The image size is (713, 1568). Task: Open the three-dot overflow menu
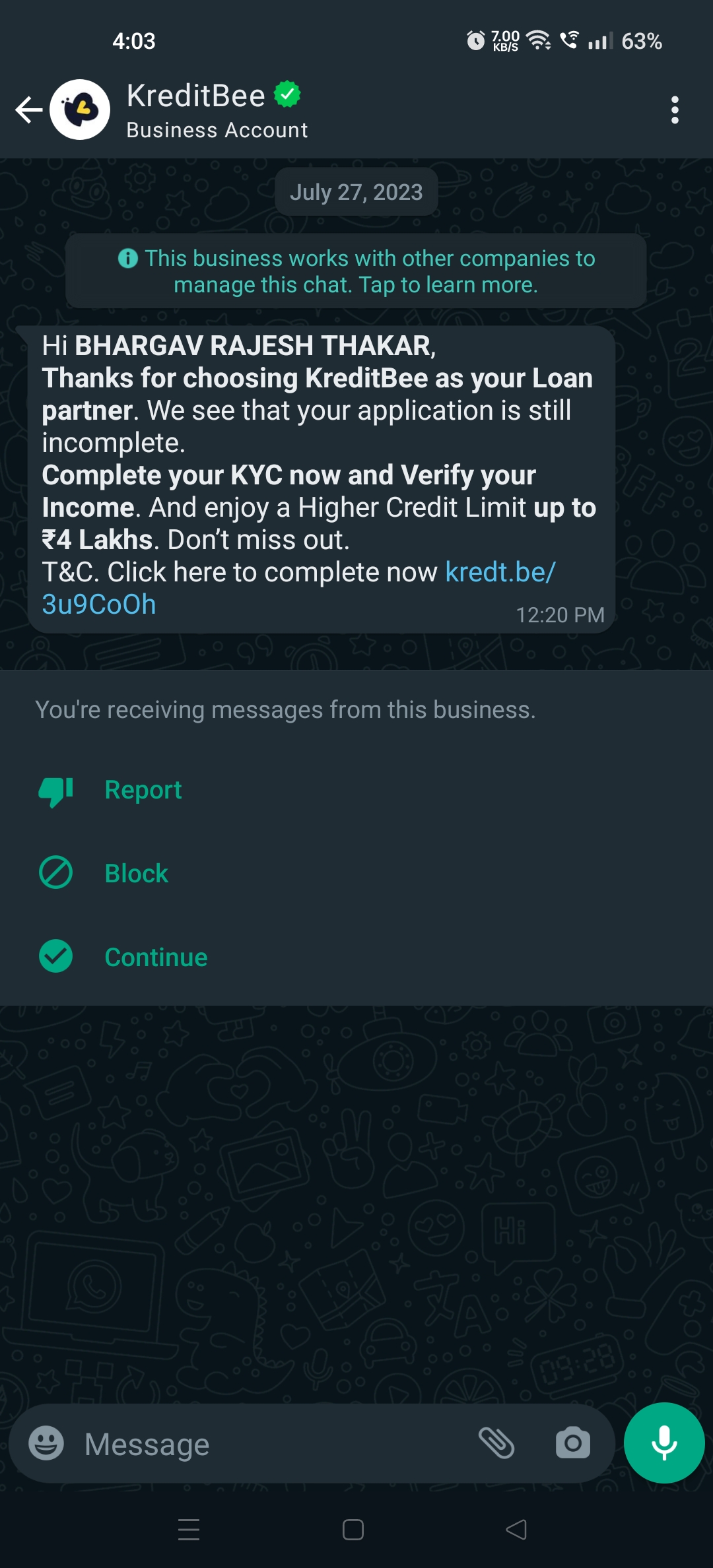tap(674, 110)
